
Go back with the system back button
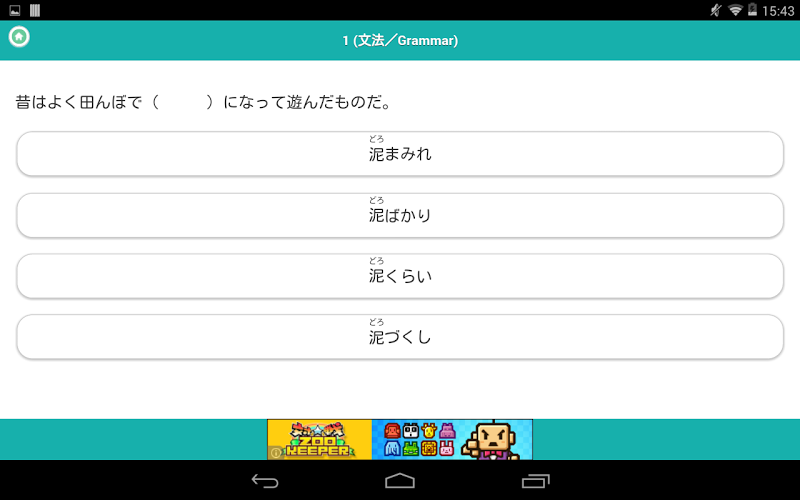click(x=265, y=481)
